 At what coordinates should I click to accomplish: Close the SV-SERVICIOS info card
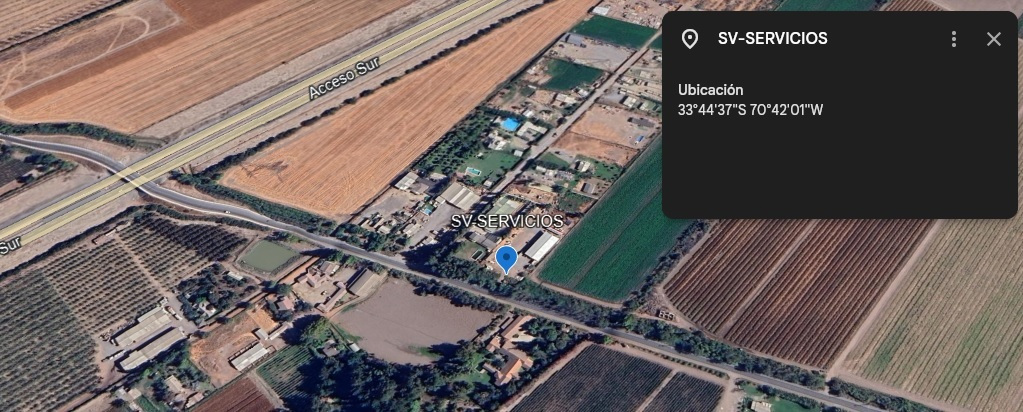coord(993,39)
